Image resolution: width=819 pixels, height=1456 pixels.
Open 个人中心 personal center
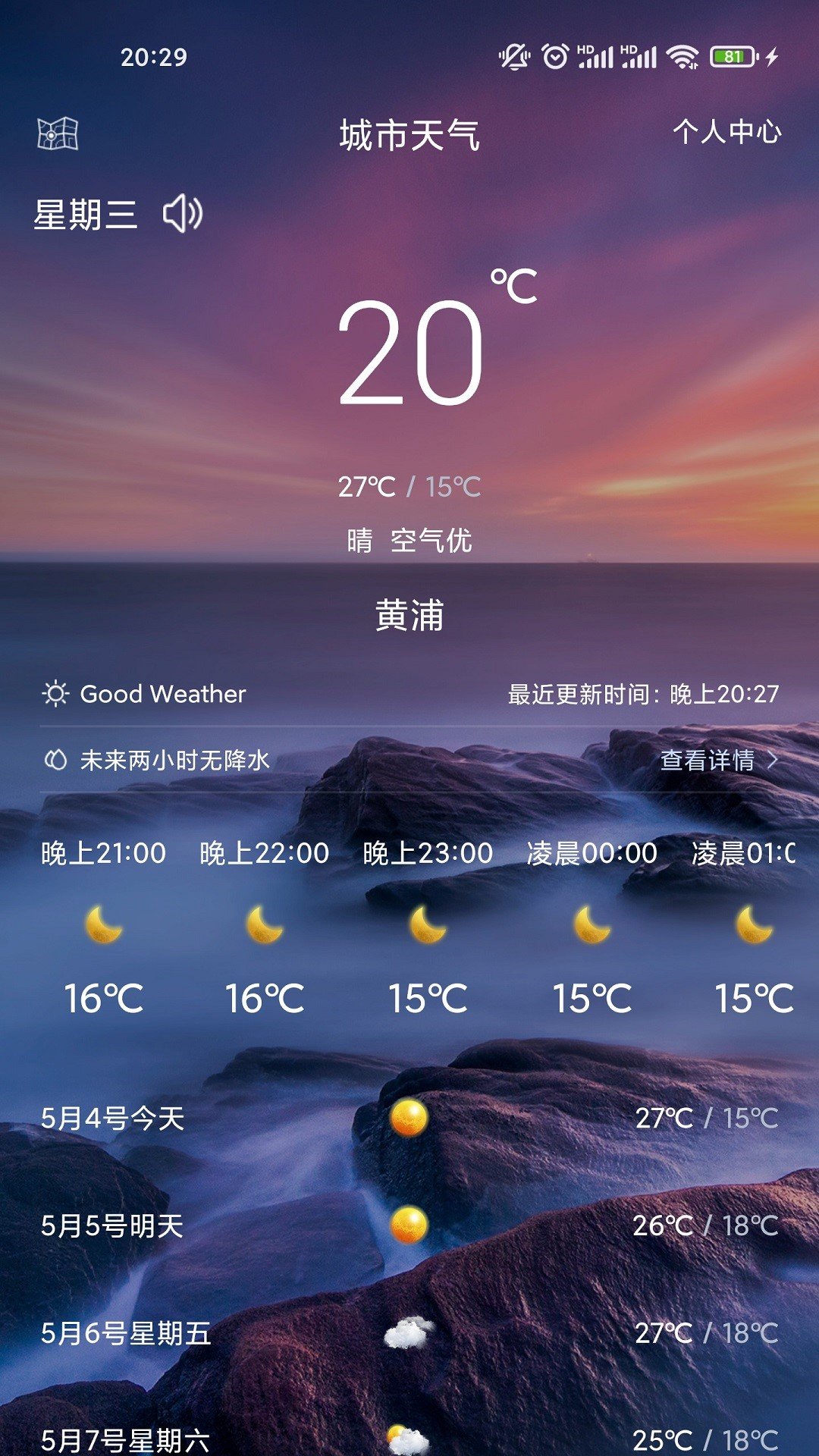(x=726, y=132)
